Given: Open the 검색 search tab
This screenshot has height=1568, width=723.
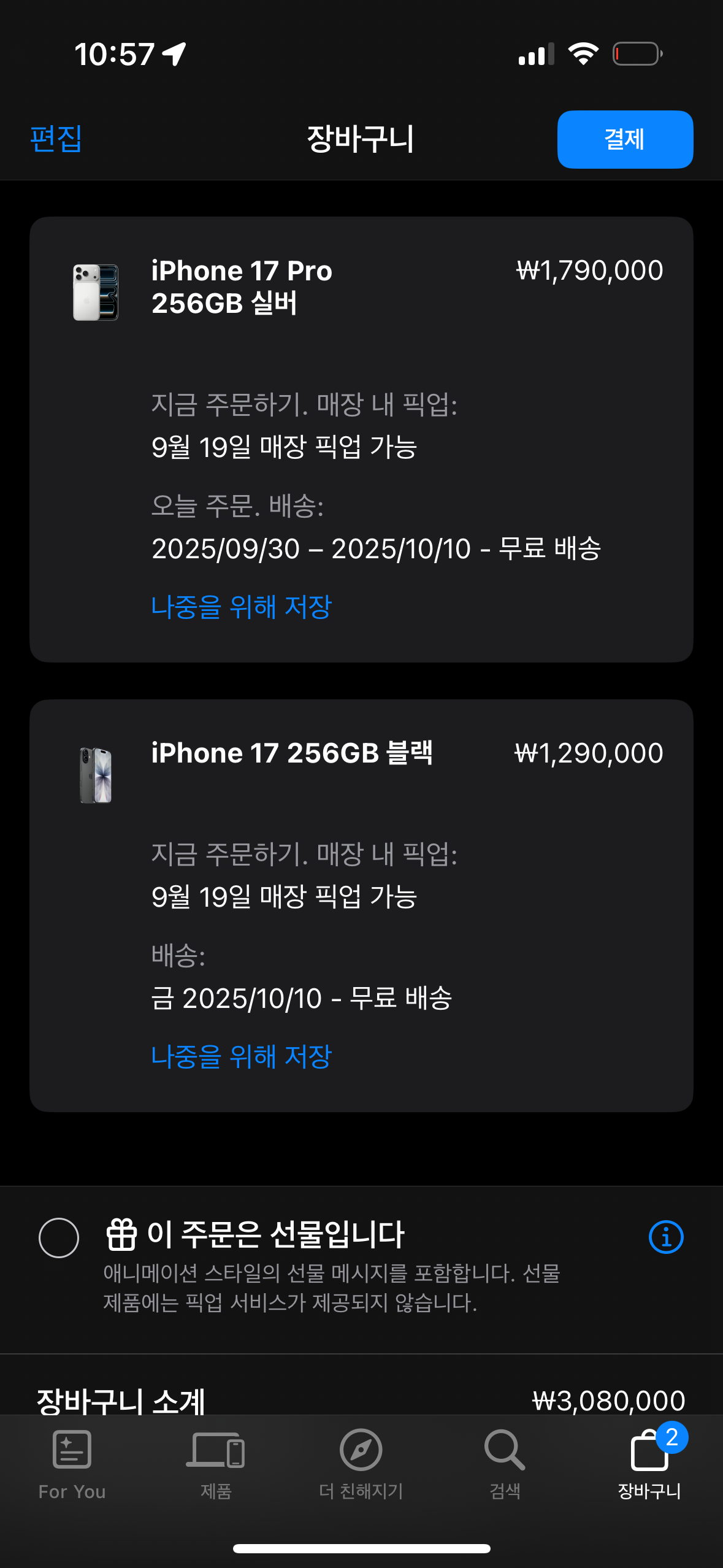Looking at the screenshot, I should coord(505,1464).
